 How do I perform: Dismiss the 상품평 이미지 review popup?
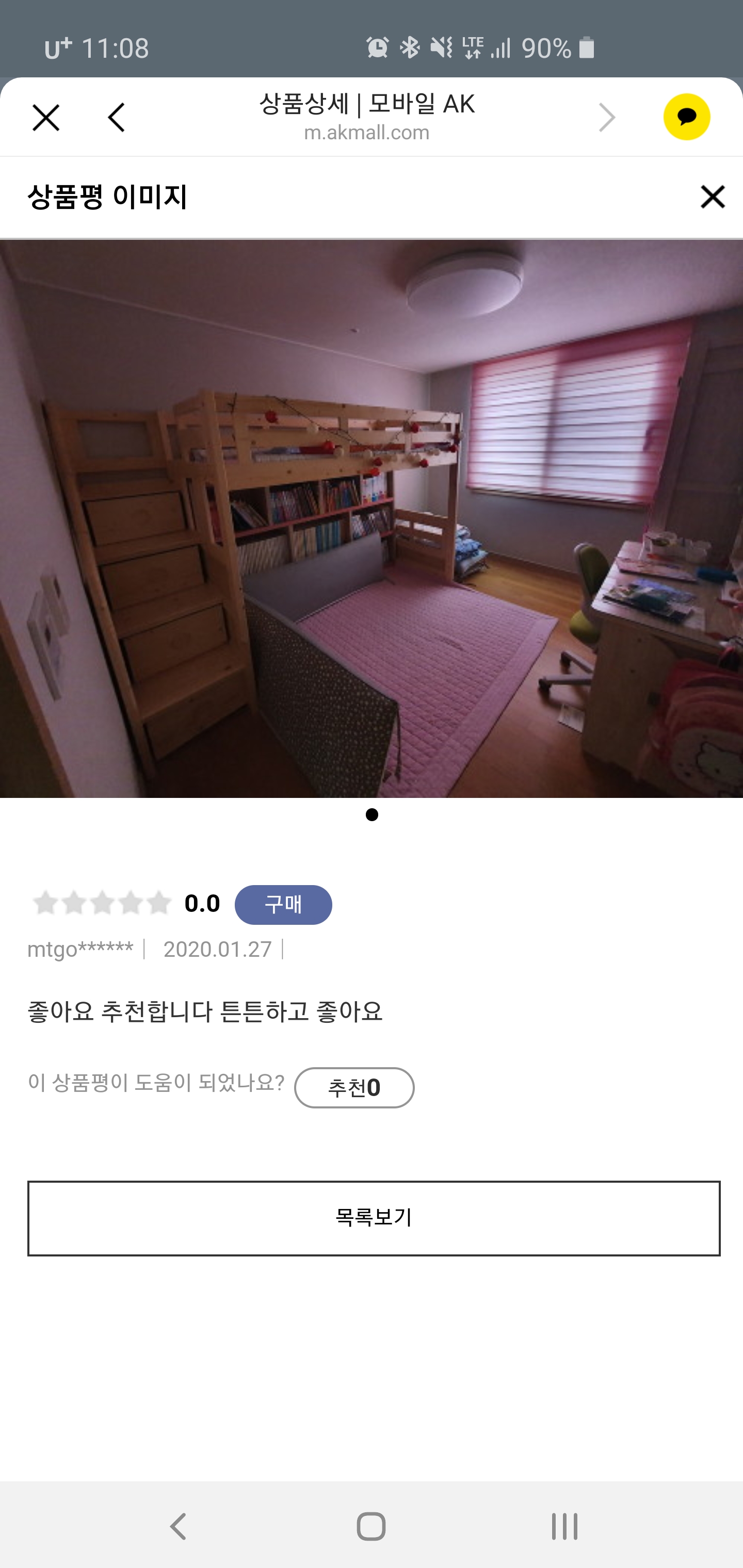[712, 197]
